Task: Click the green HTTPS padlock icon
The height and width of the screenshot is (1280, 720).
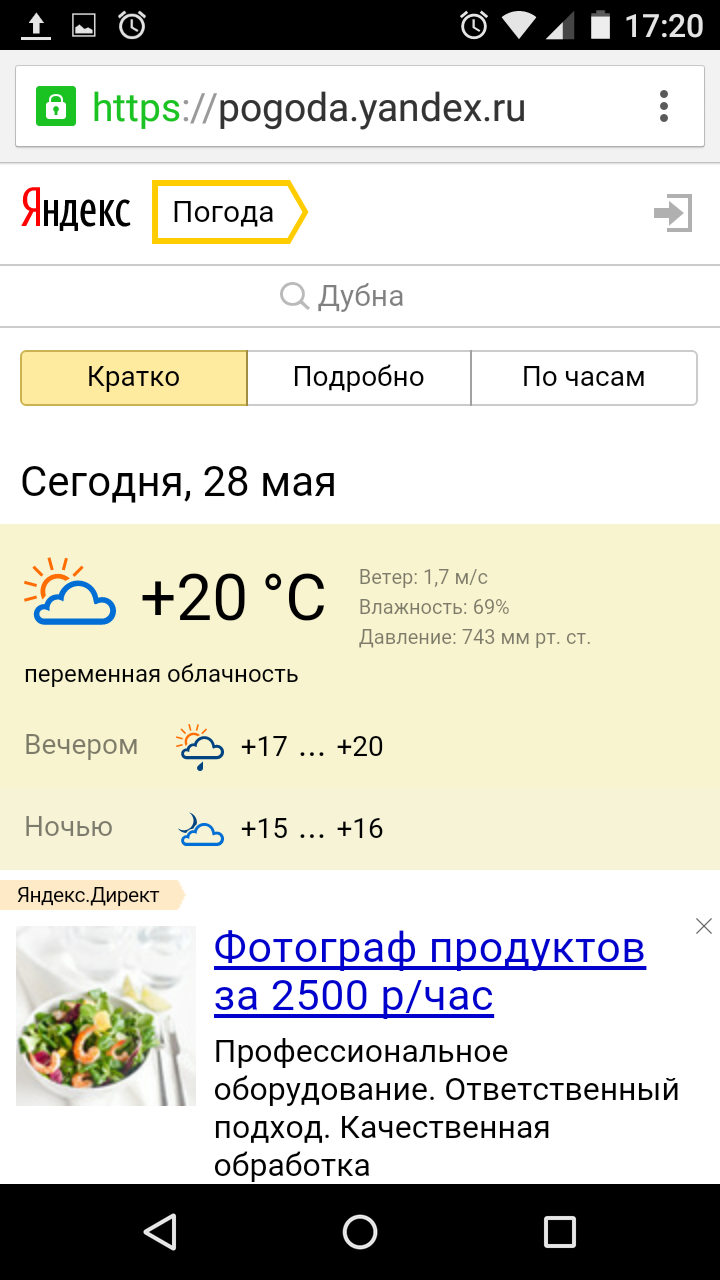Action: coord(55,105)
